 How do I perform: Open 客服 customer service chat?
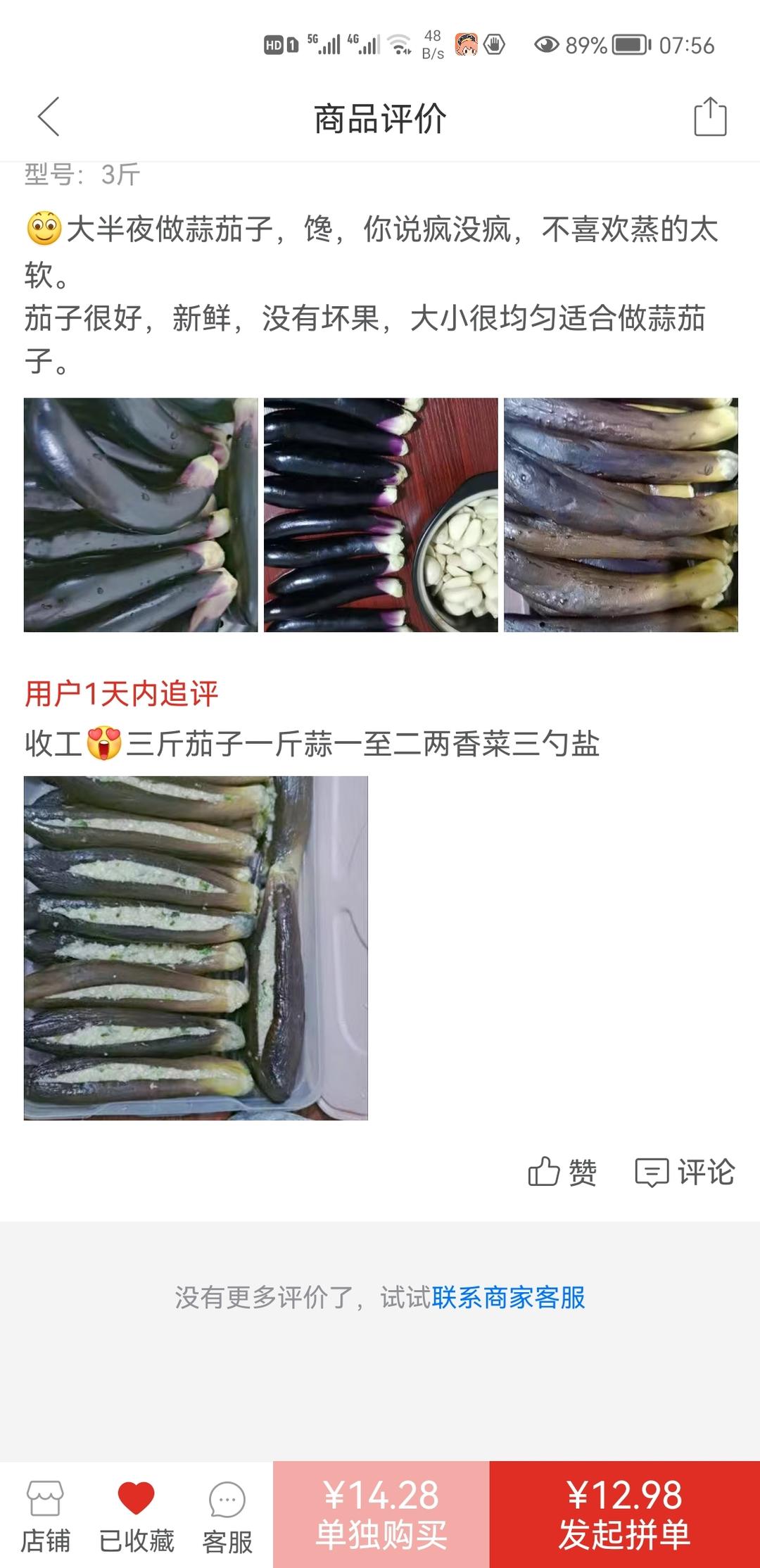pyautogui.click(x=227, y=1516)
